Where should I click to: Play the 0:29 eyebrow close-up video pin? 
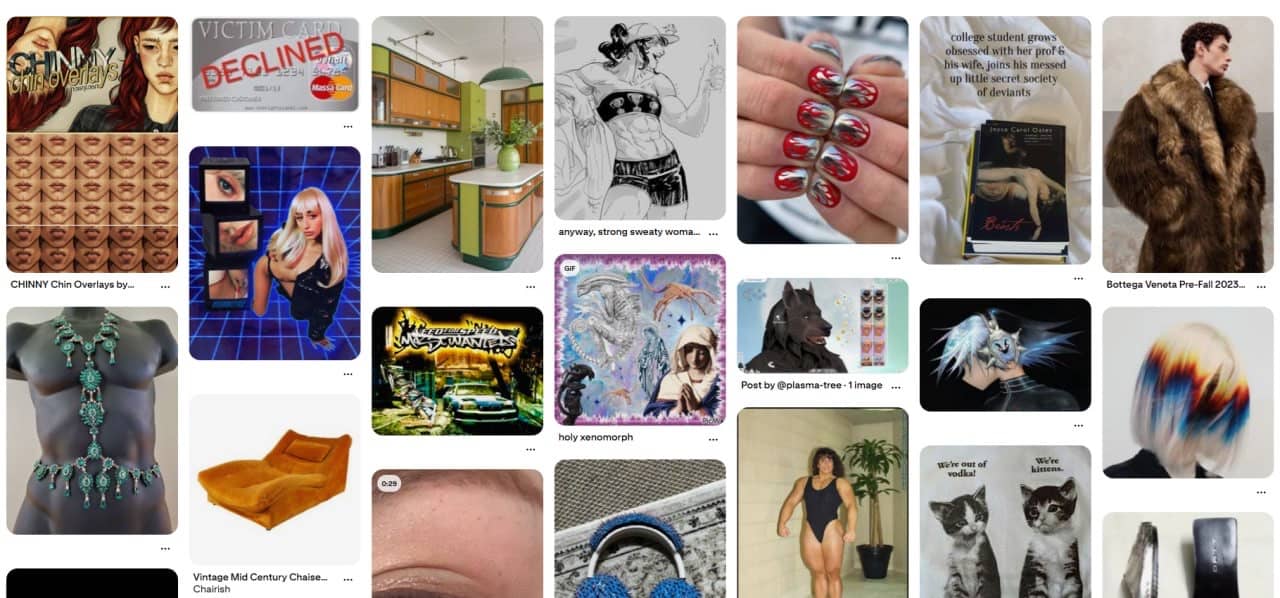click(x=457, y=534)
